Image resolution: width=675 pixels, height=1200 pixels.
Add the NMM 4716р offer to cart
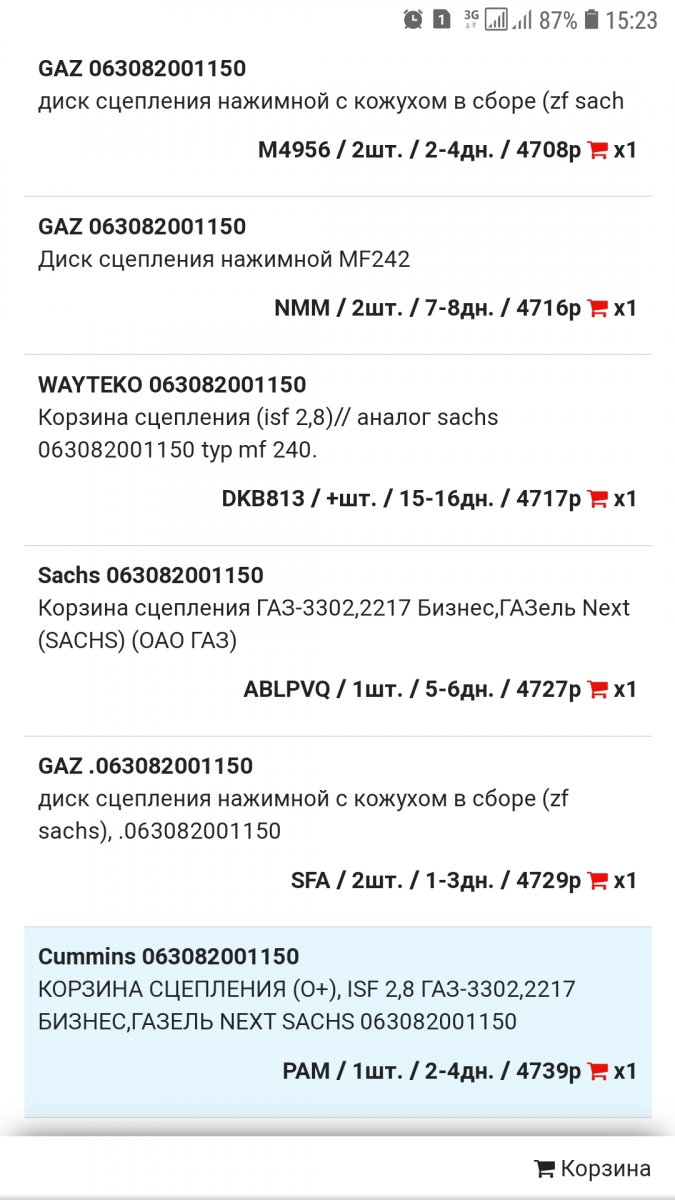click(598, 309)
